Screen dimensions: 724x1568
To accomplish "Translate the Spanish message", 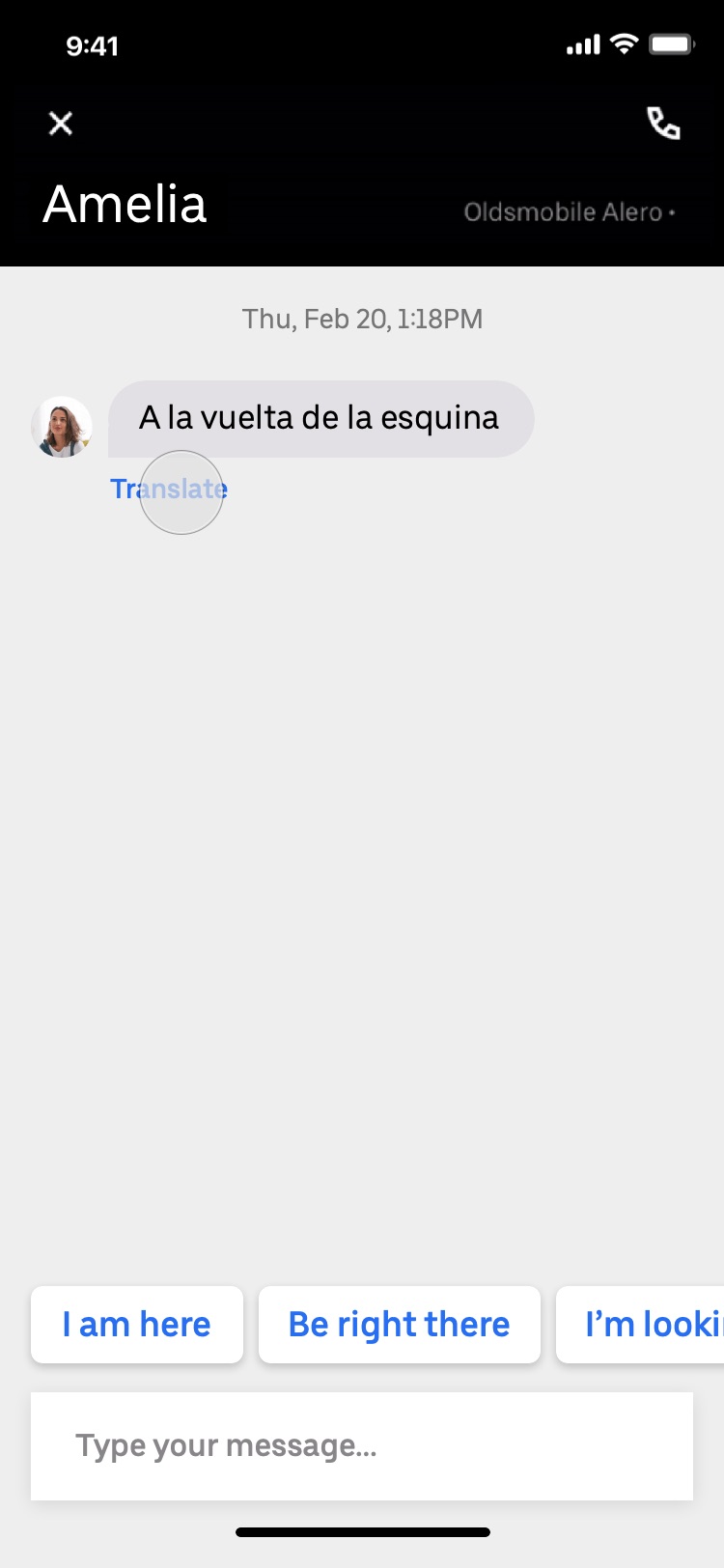I will (169, 489).
